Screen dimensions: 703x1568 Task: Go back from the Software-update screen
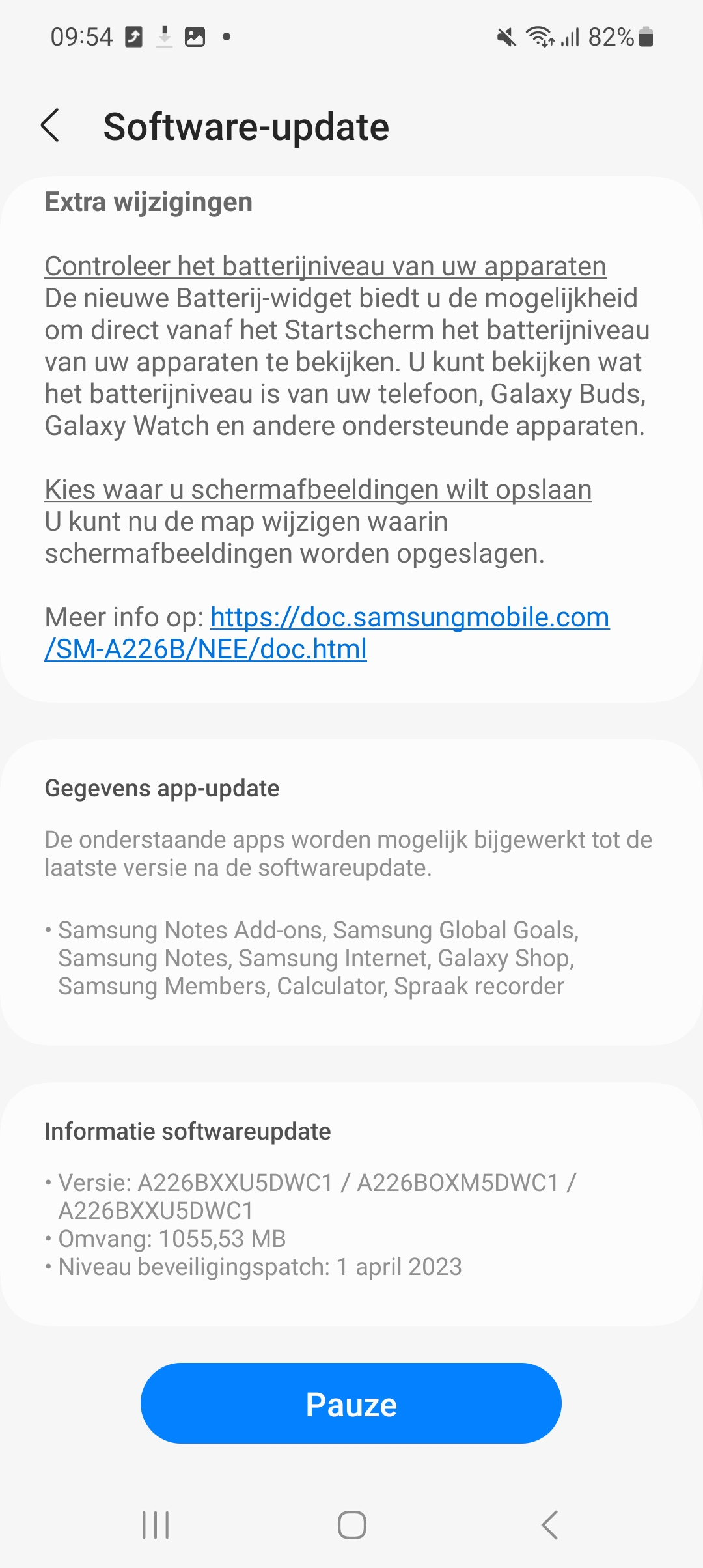[50, 125]
